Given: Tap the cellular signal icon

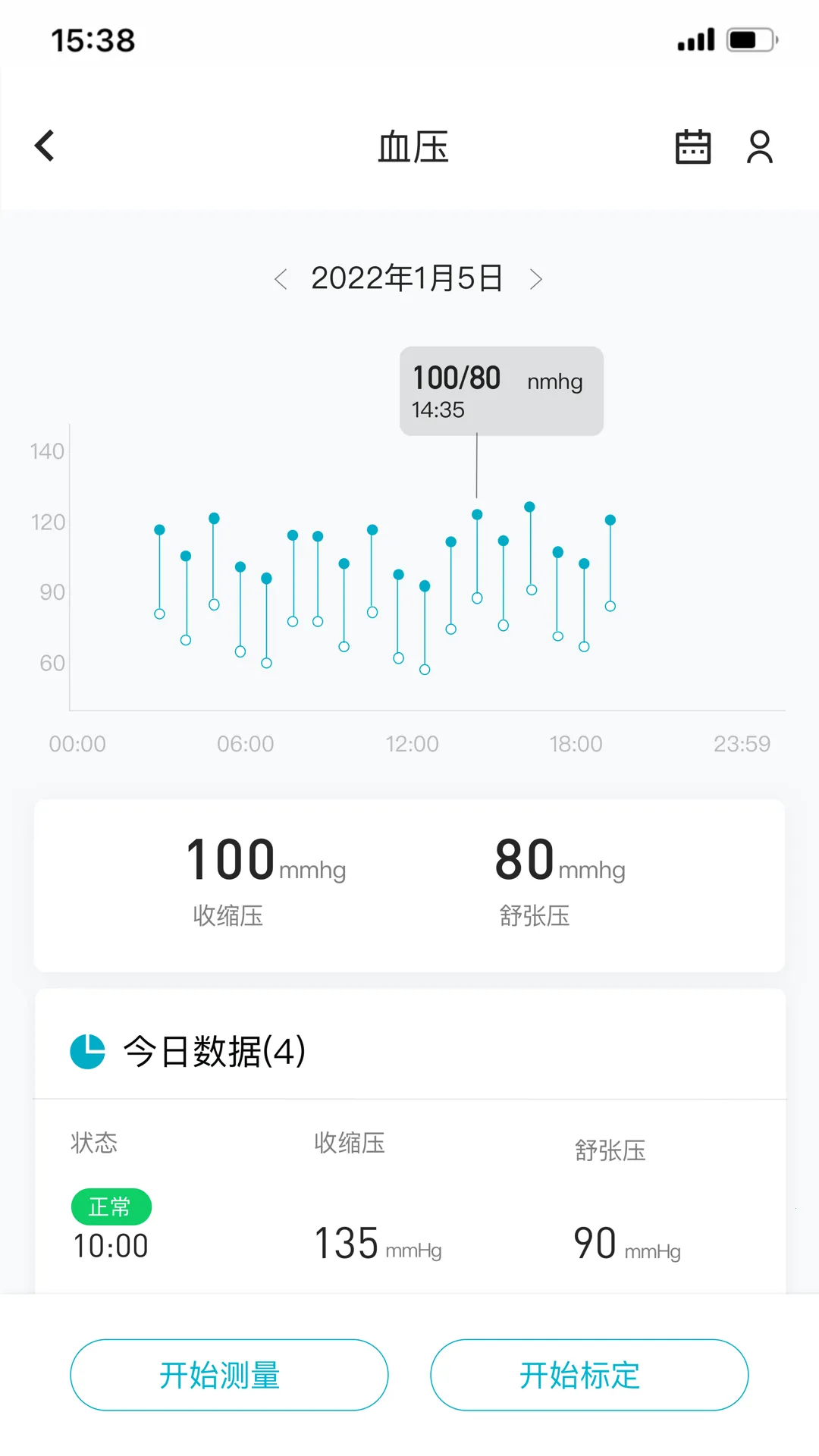Looking at the screenshot, I should pos(695,39).
